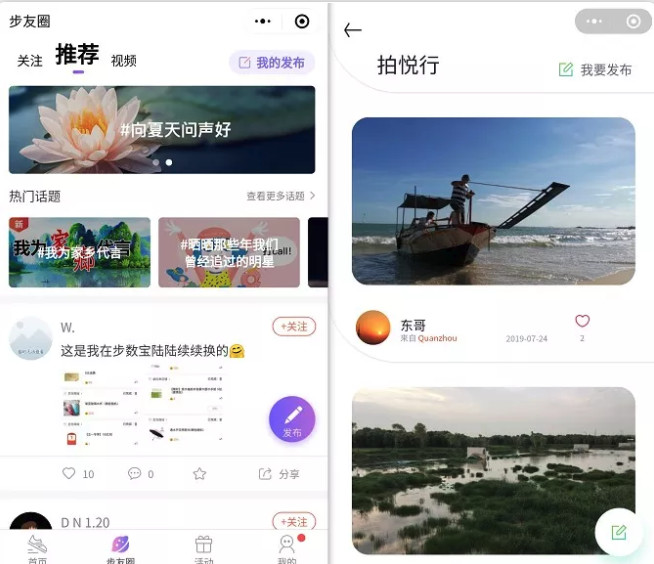Switch to the 视频 tab
Viewport: 654px width, 564px height.
(x=124, y=61)
